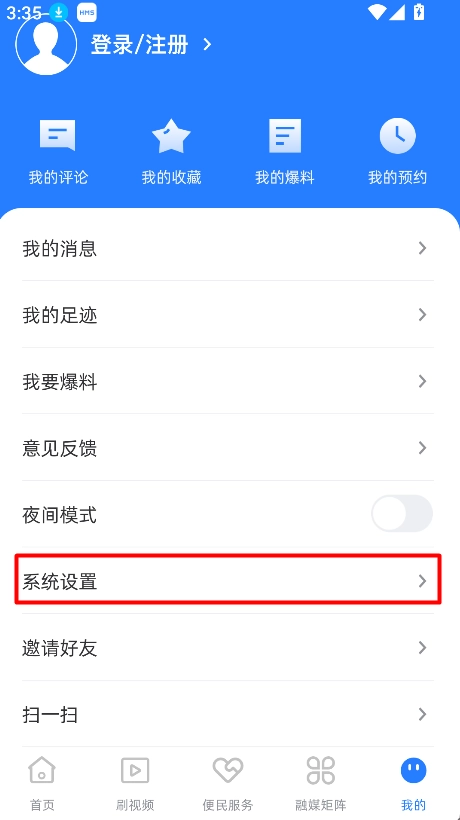Screen dimensions: 460x820
Task: Open 我的收藏 favorites
Action: click(171, 152)
